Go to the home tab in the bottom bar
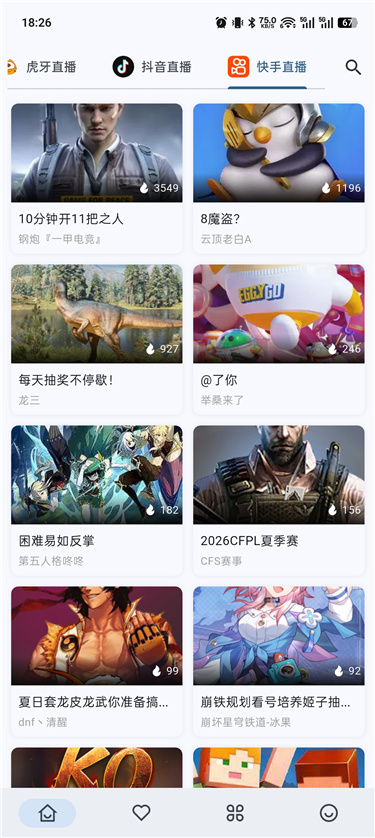The height and width of the screenshot is (838, 375). (x=47, y=813)
